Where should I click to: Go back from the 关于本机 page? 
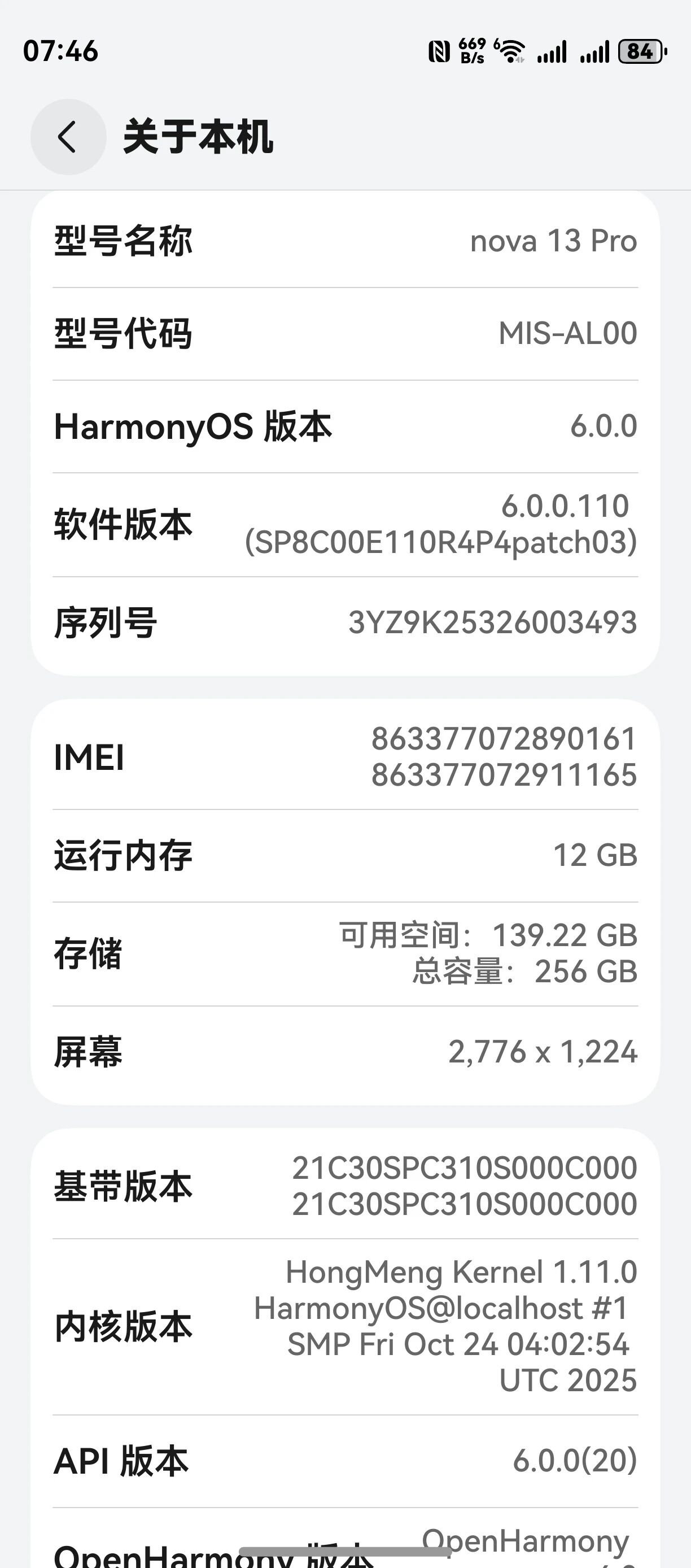pyautogui.click(x=68, y=136)
